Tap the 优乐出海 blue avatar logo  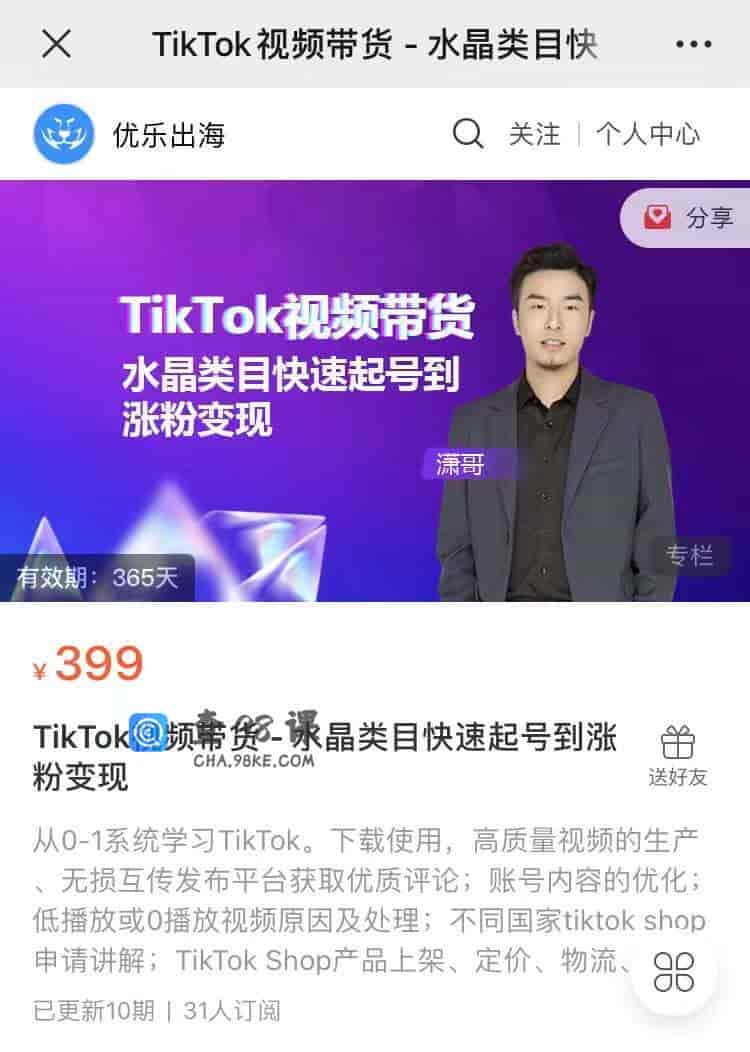click(x=63, y=130)
